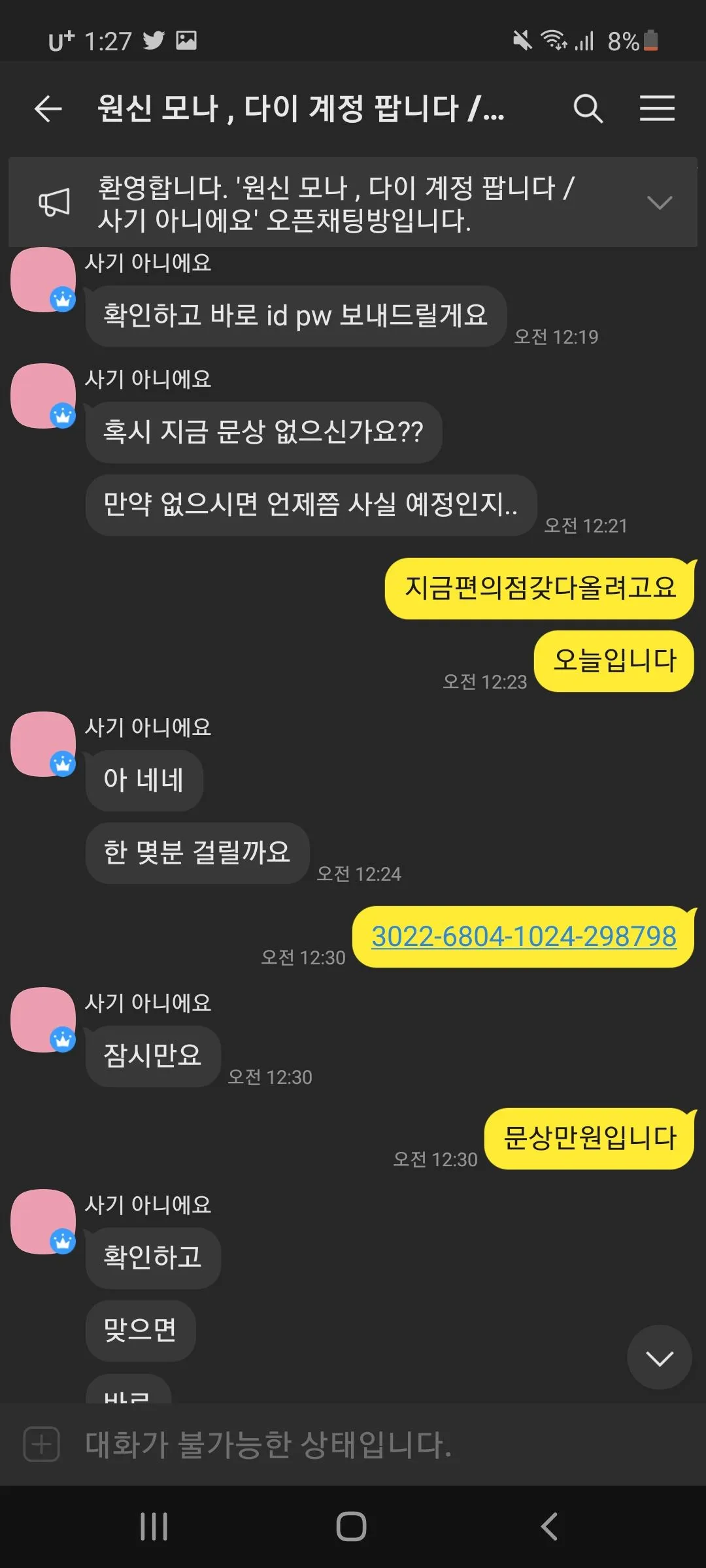706x1568 pixels.
Task: Jump to latest message with down arrow
Action: click(659, 1359)
